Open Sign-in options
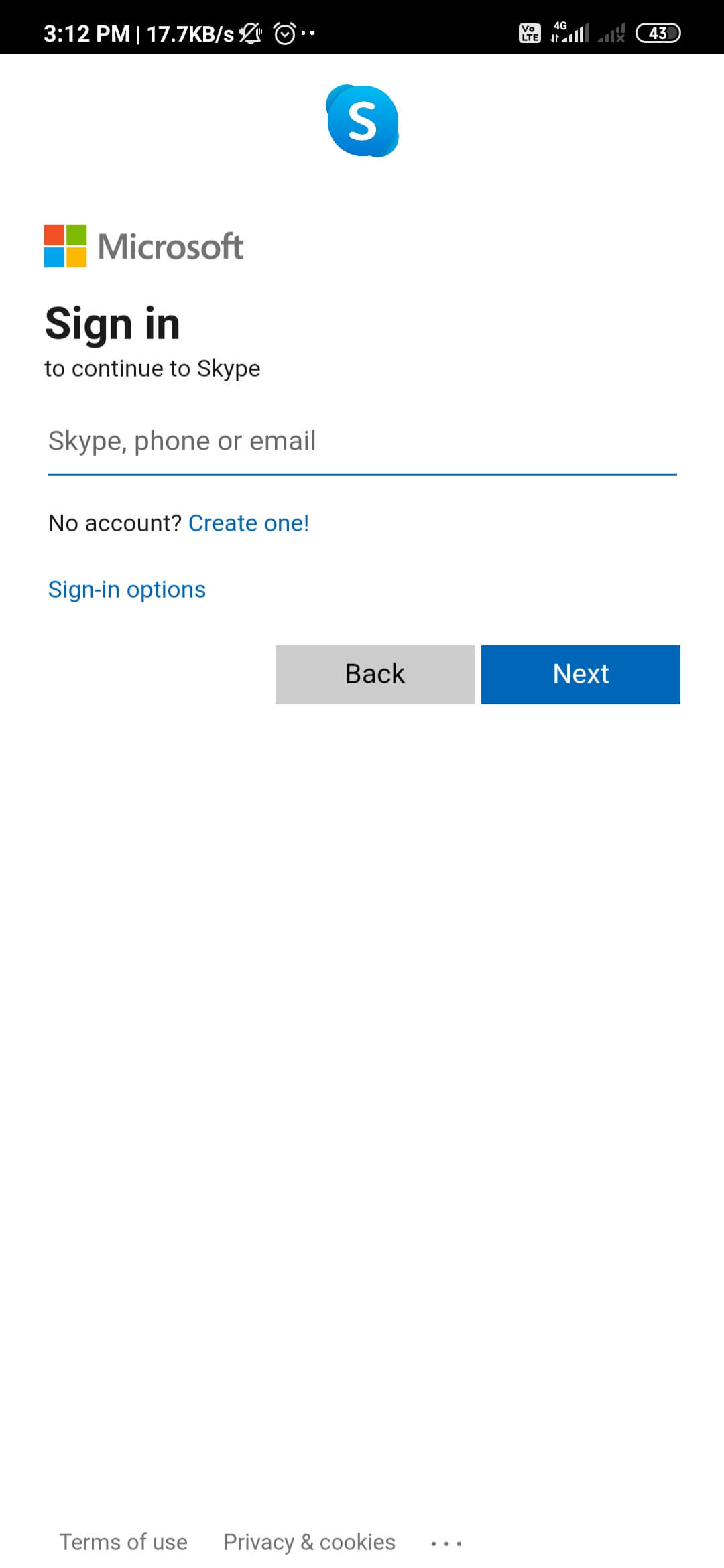724x1568 pixels. (127, 589)
